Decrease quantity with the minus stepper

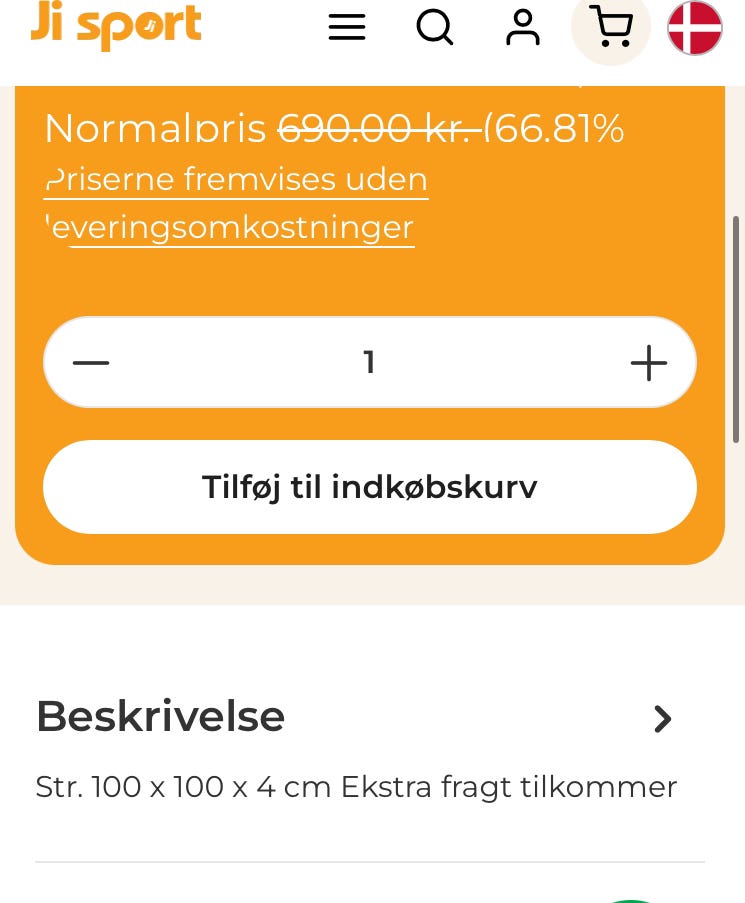click(x=91, y=362)
